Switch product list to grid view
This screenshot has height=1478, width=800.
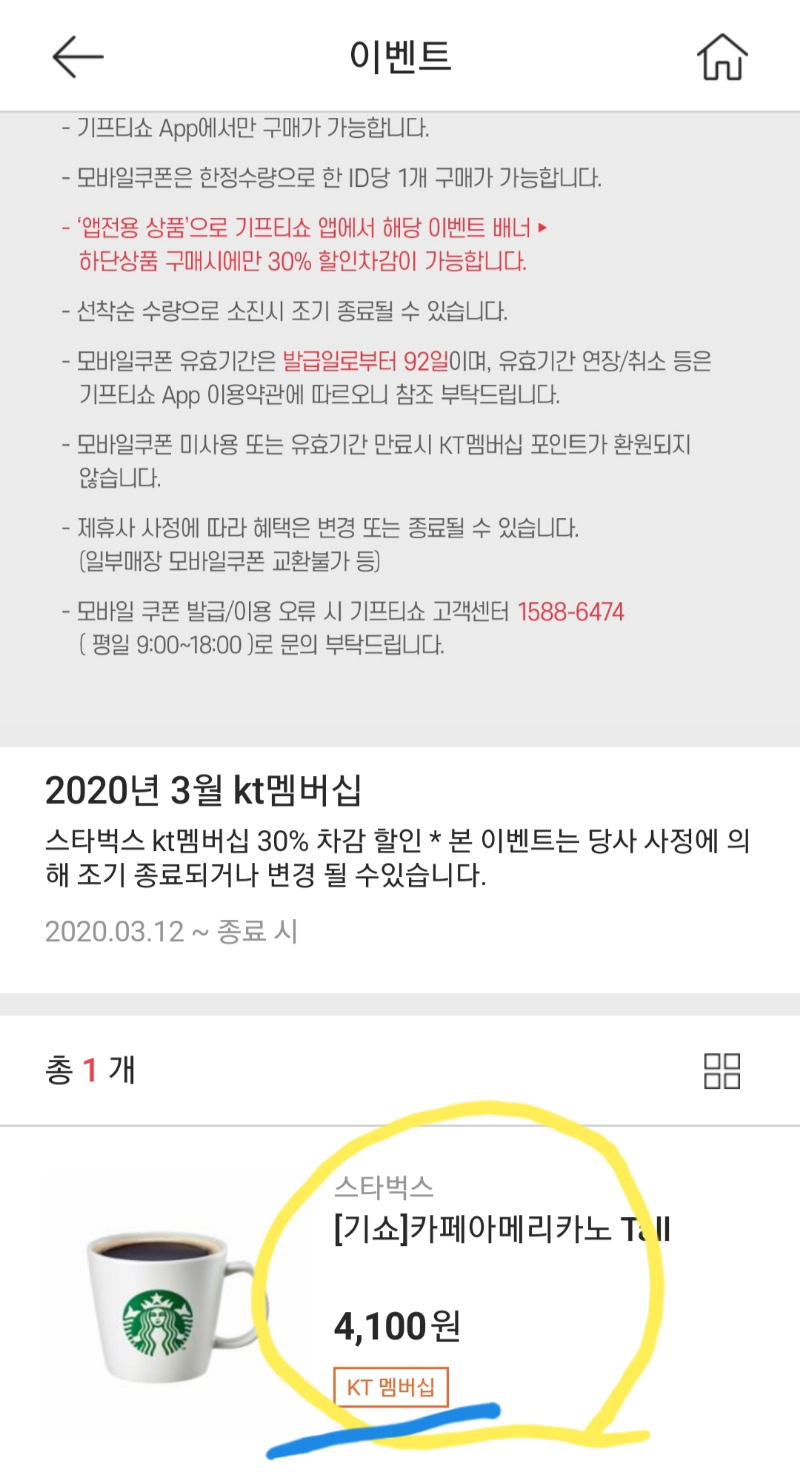click(722, 1070)
